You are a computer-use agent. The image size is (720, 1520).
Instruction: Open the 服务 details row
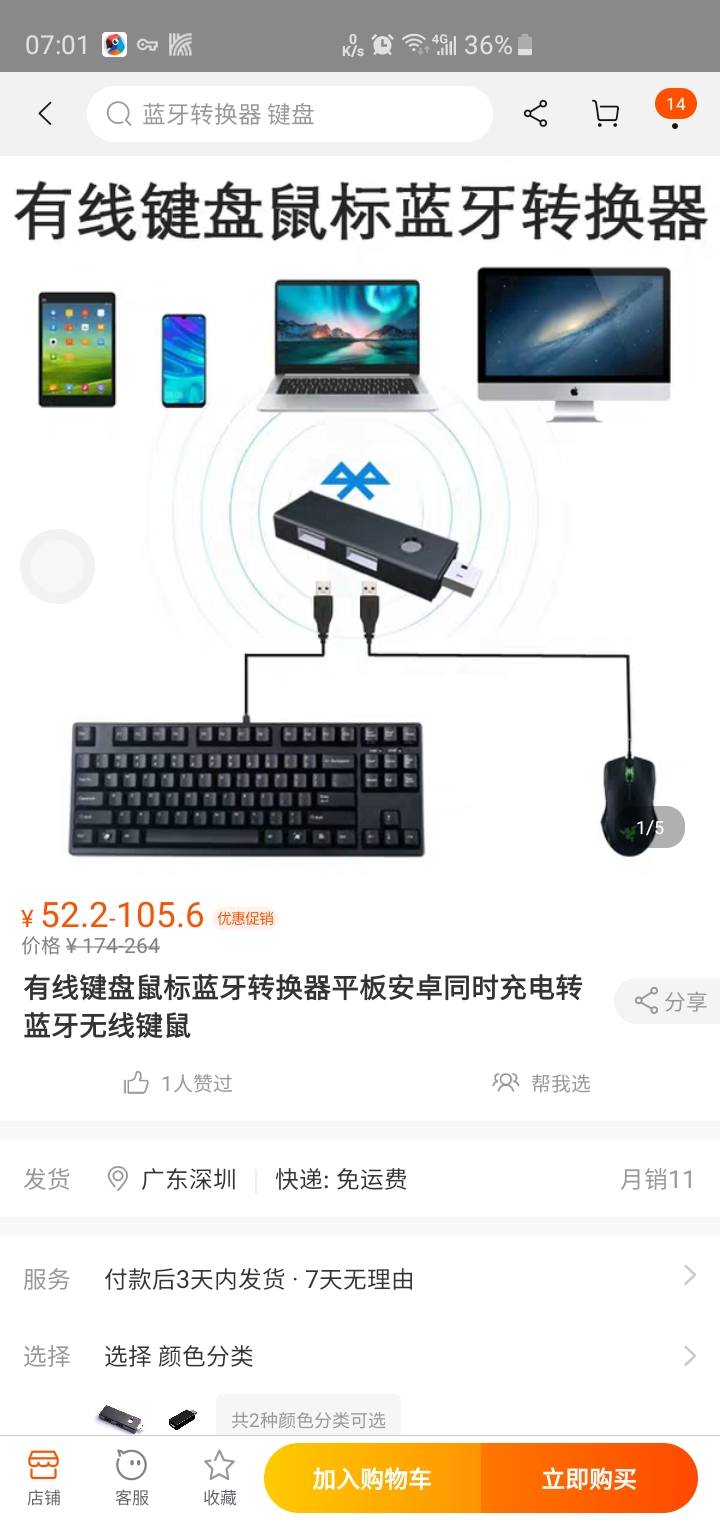point(360,1279)
